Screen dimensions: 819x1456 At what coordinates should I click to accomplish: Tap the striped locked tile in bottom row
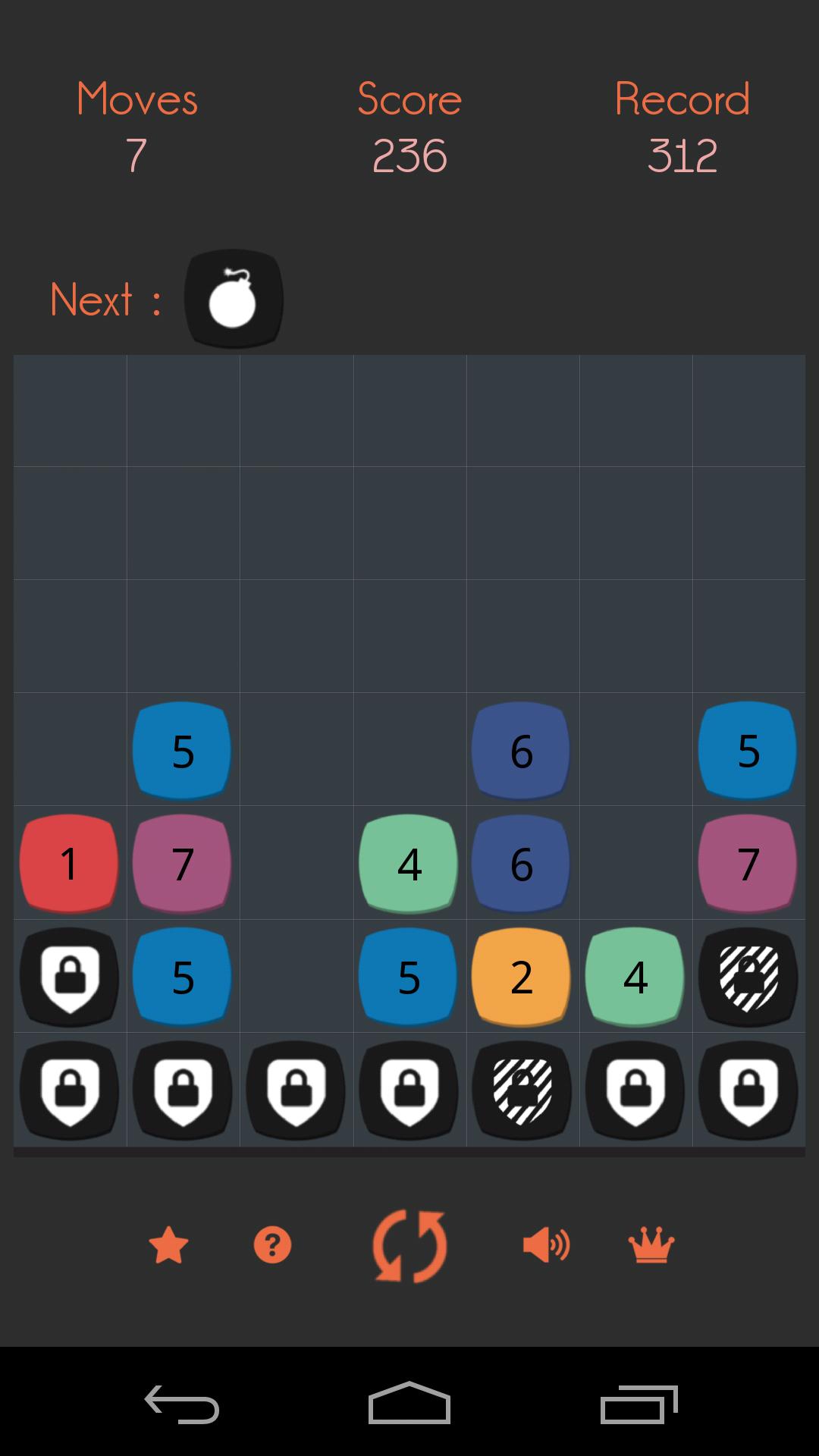520,1090
